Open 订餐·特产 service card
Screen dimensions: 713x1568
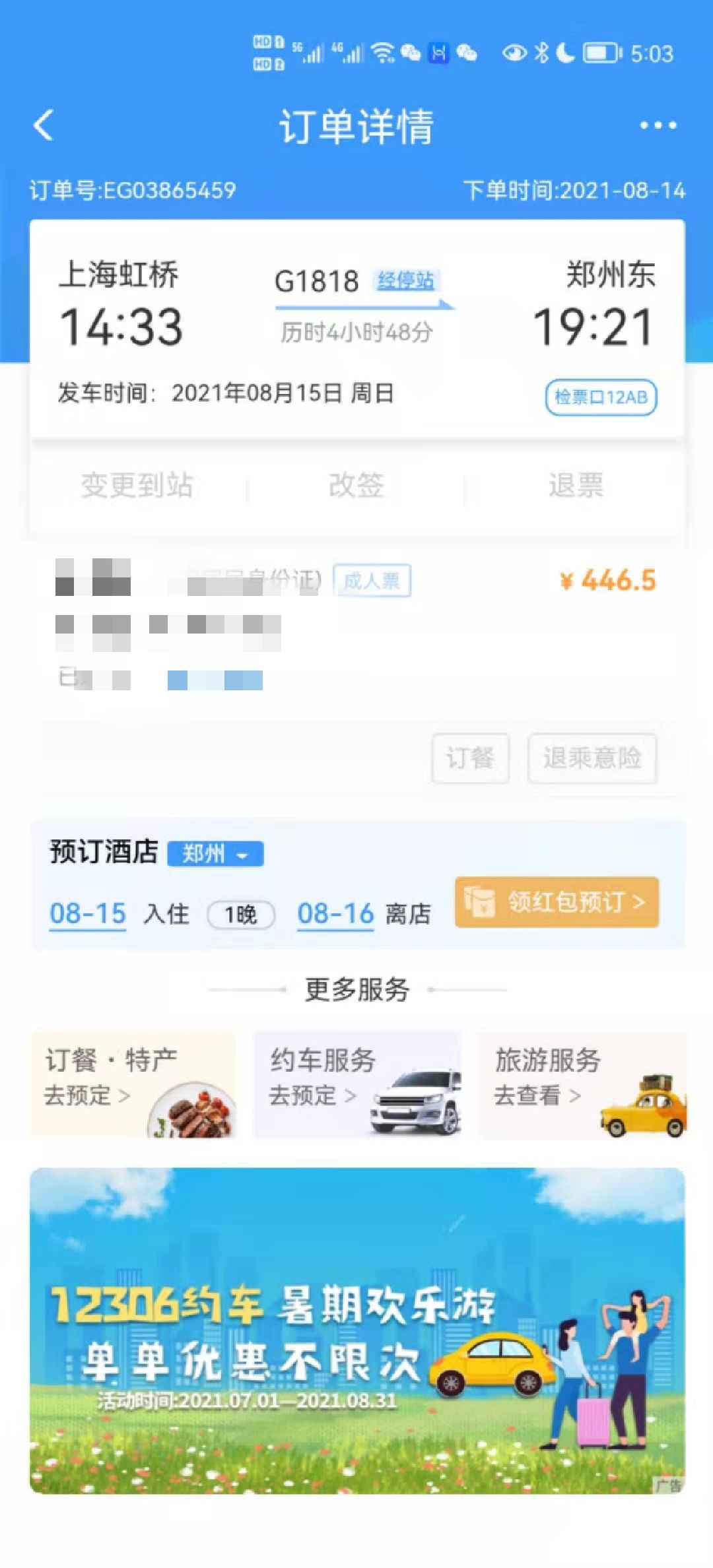[133, 1083]
